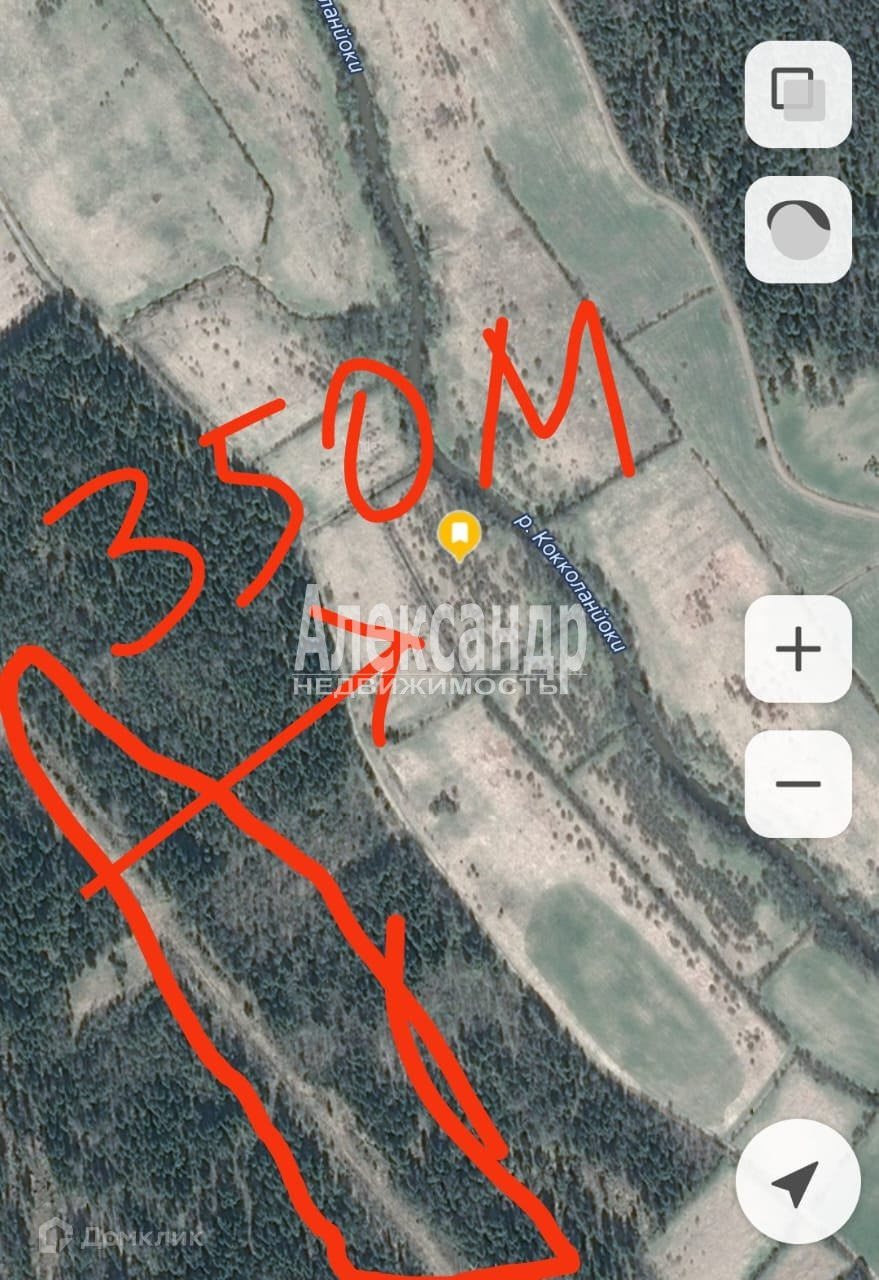Image resolution: width=879 pixels, height=1280 pixels.
Task: Toggle the map tilt view
Action: [x=798, y=230]
